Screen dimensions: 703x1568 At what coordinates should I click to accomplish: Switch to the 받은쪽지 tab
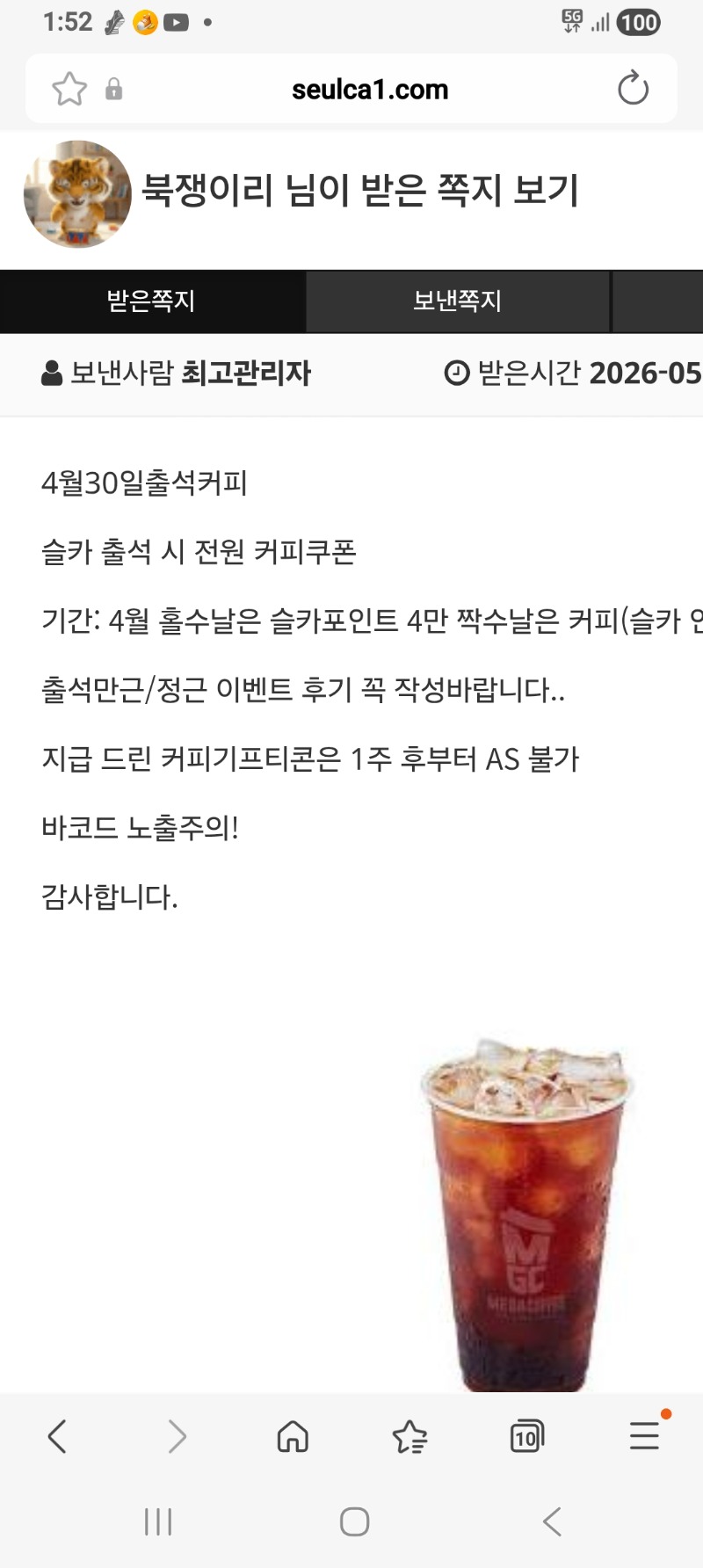coord(151,301)
